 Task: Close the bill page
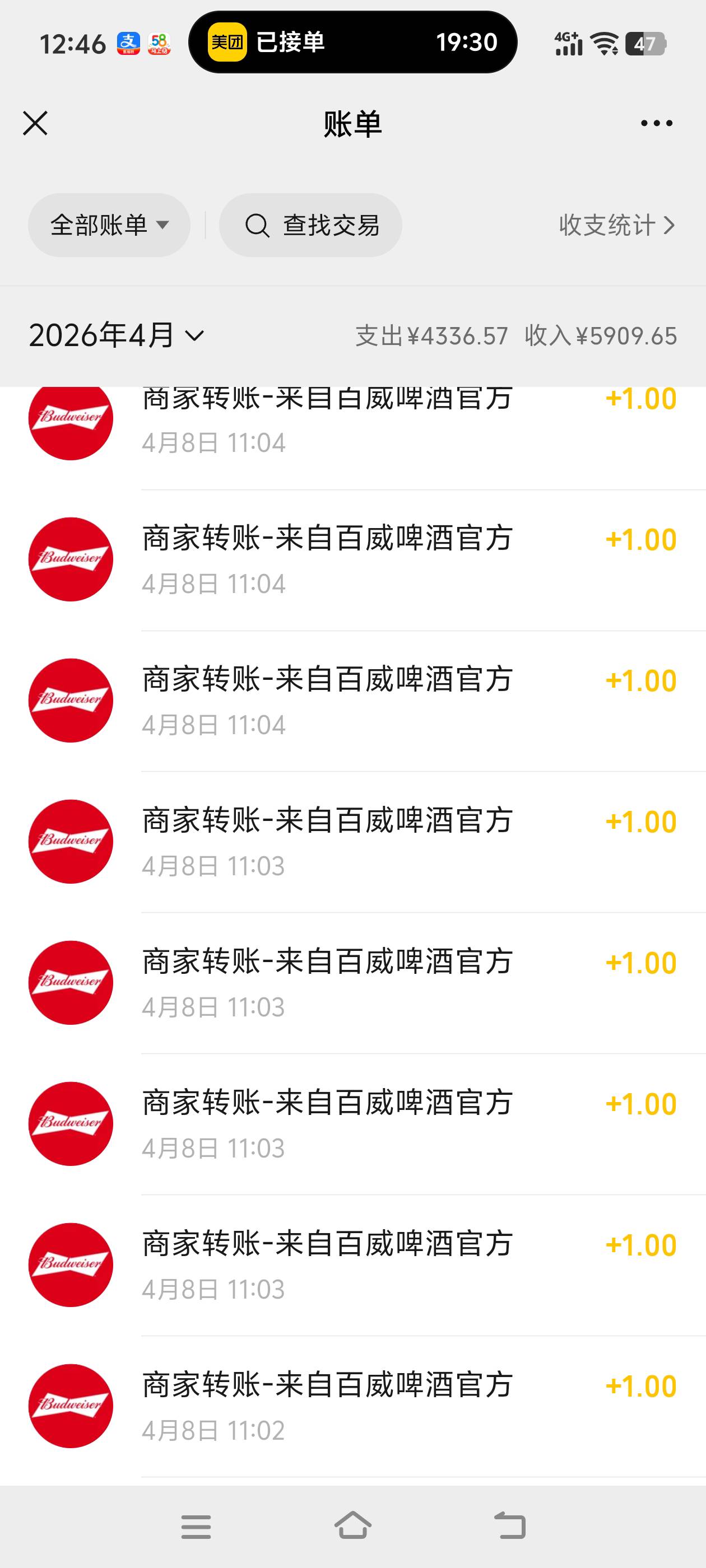click(x=35, y=124)
